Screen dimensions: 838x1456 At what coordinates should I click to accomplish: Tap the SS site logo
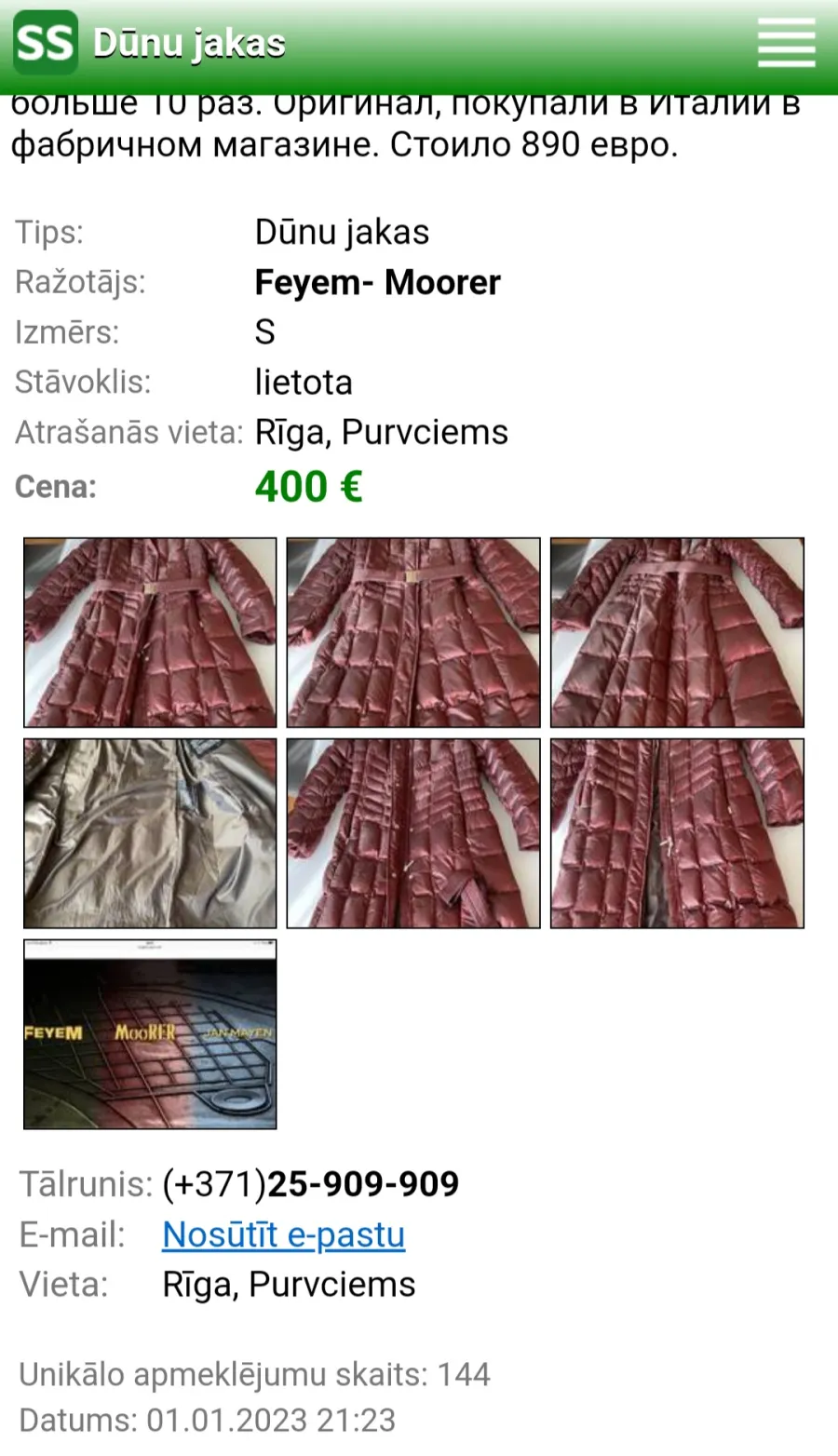point(46,43)
